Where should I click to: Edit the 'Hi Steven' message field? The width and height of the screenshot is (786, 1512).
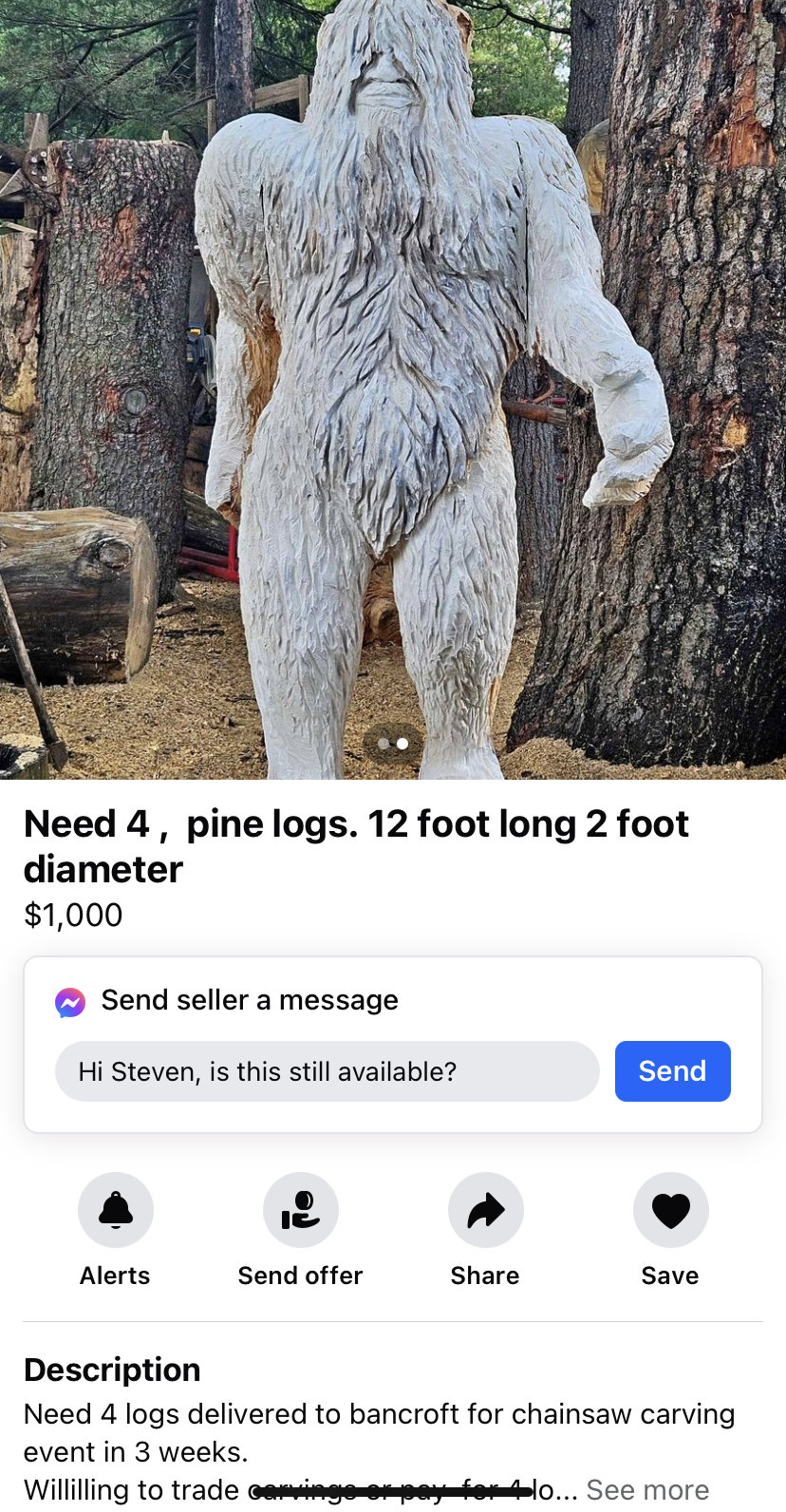(327, 1071)
